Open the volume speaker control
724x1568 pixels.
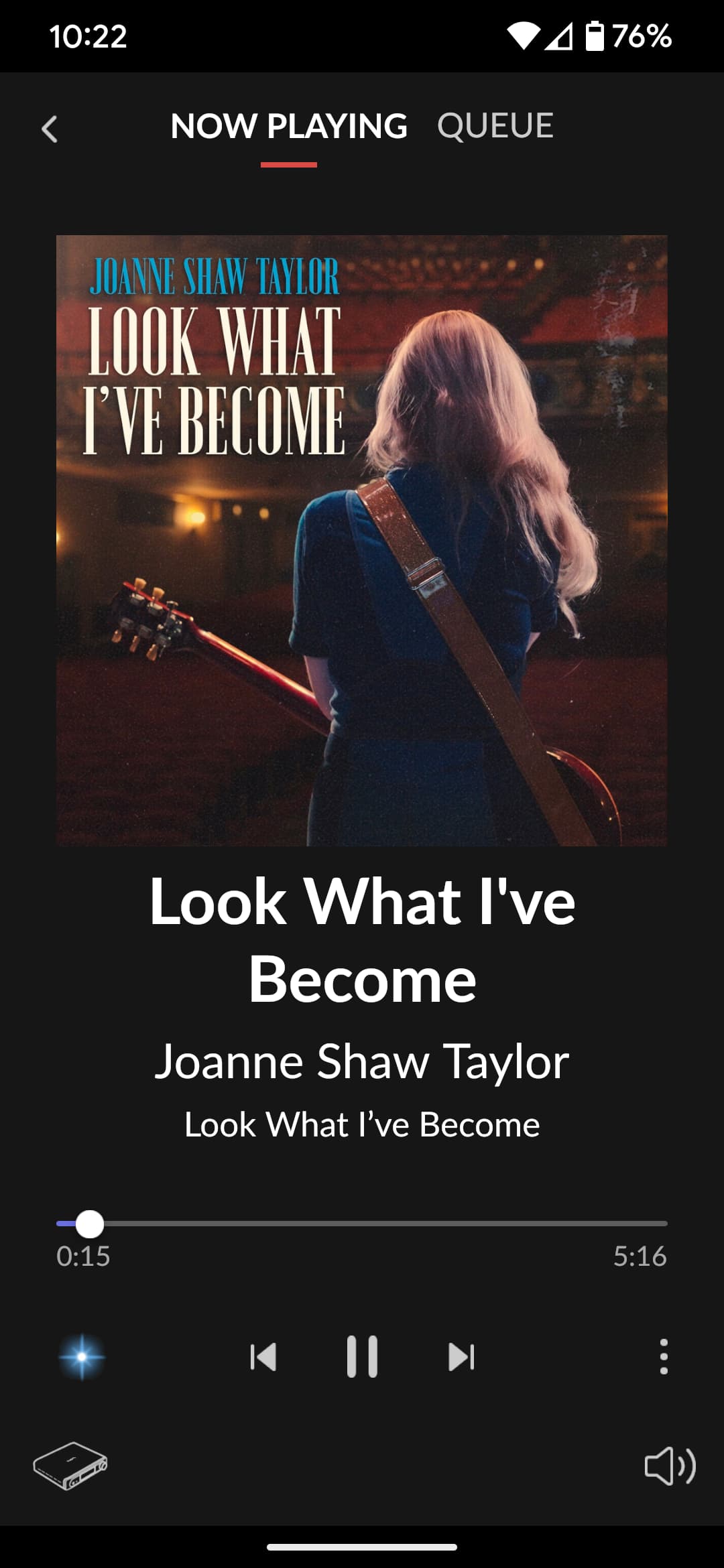[670, 1465]
